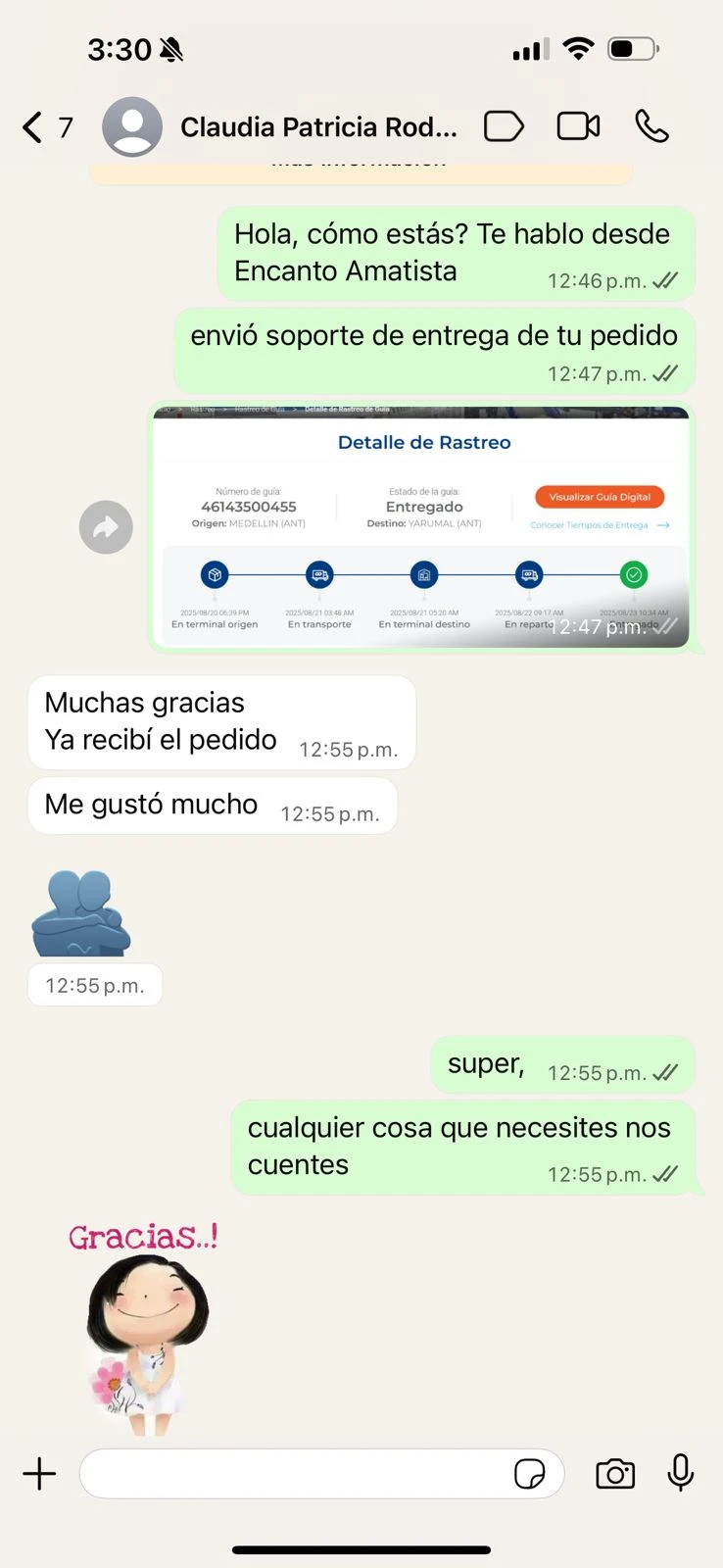Forward the tracking image

click(106, 527)
